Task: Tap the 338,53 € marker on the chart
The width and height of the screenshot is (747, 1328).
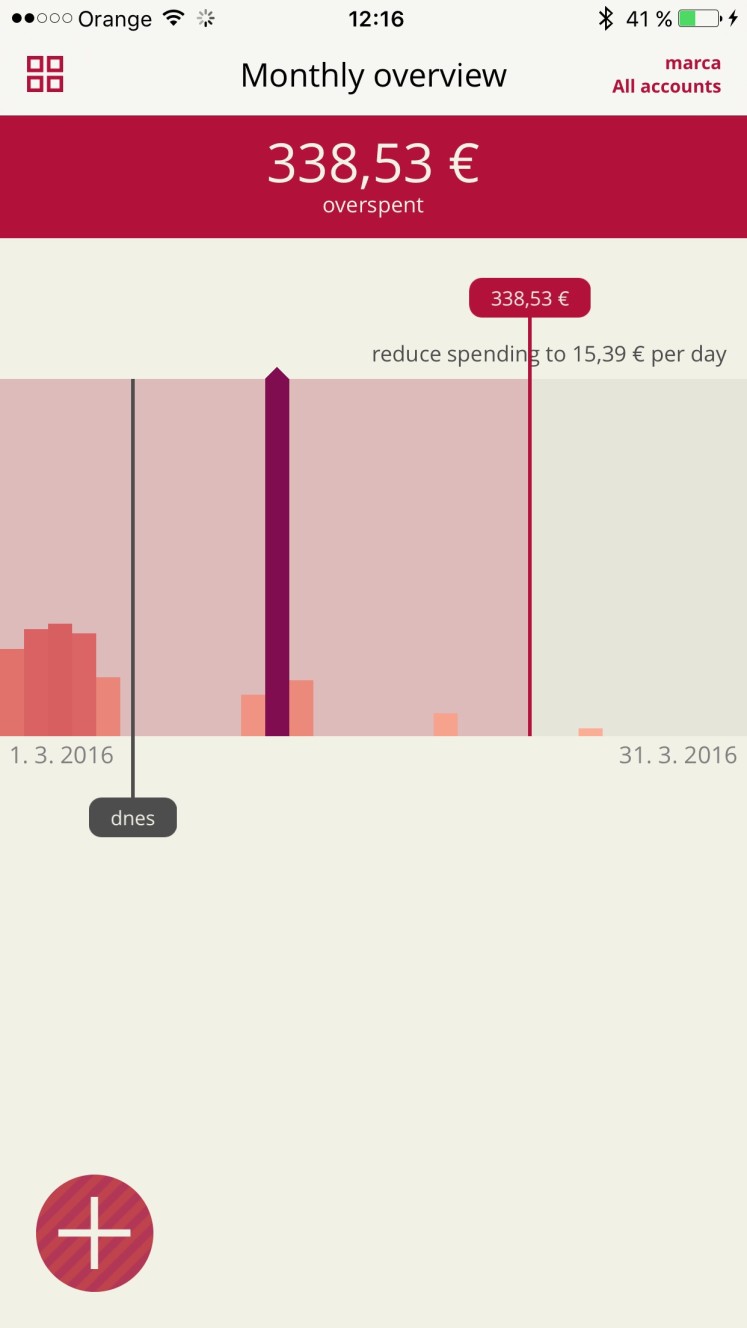Action: tap(530, 298)
